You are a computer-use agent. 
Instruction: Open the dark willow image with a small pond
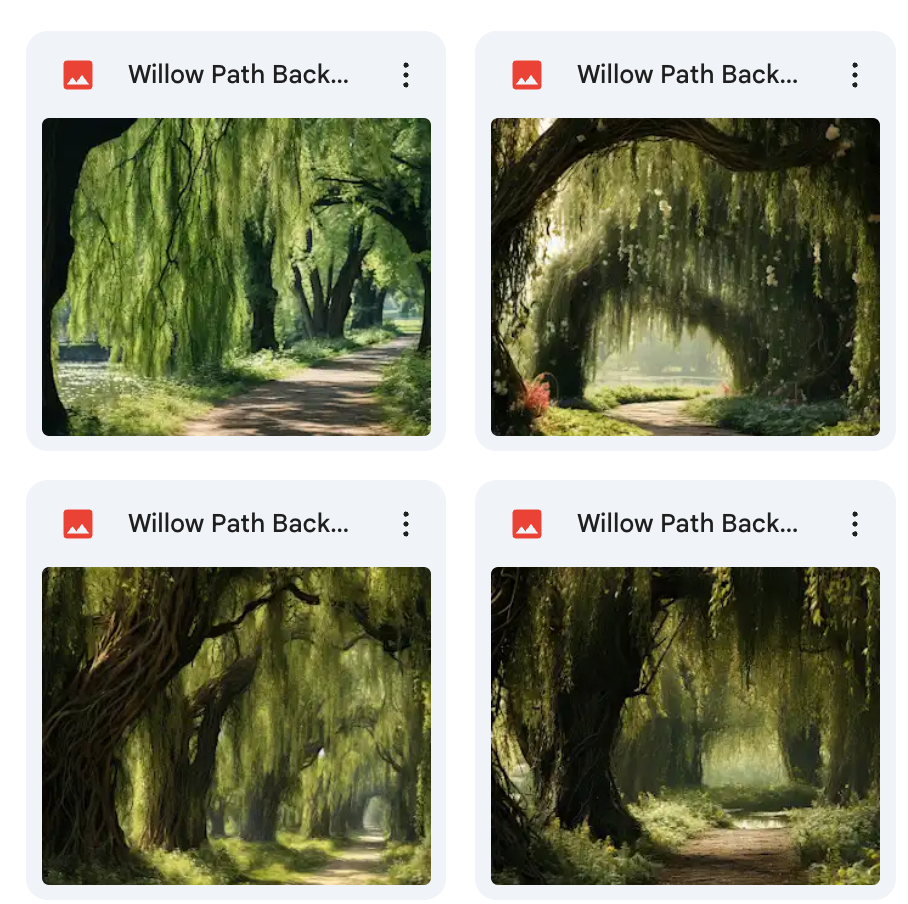tap(685, 726)
